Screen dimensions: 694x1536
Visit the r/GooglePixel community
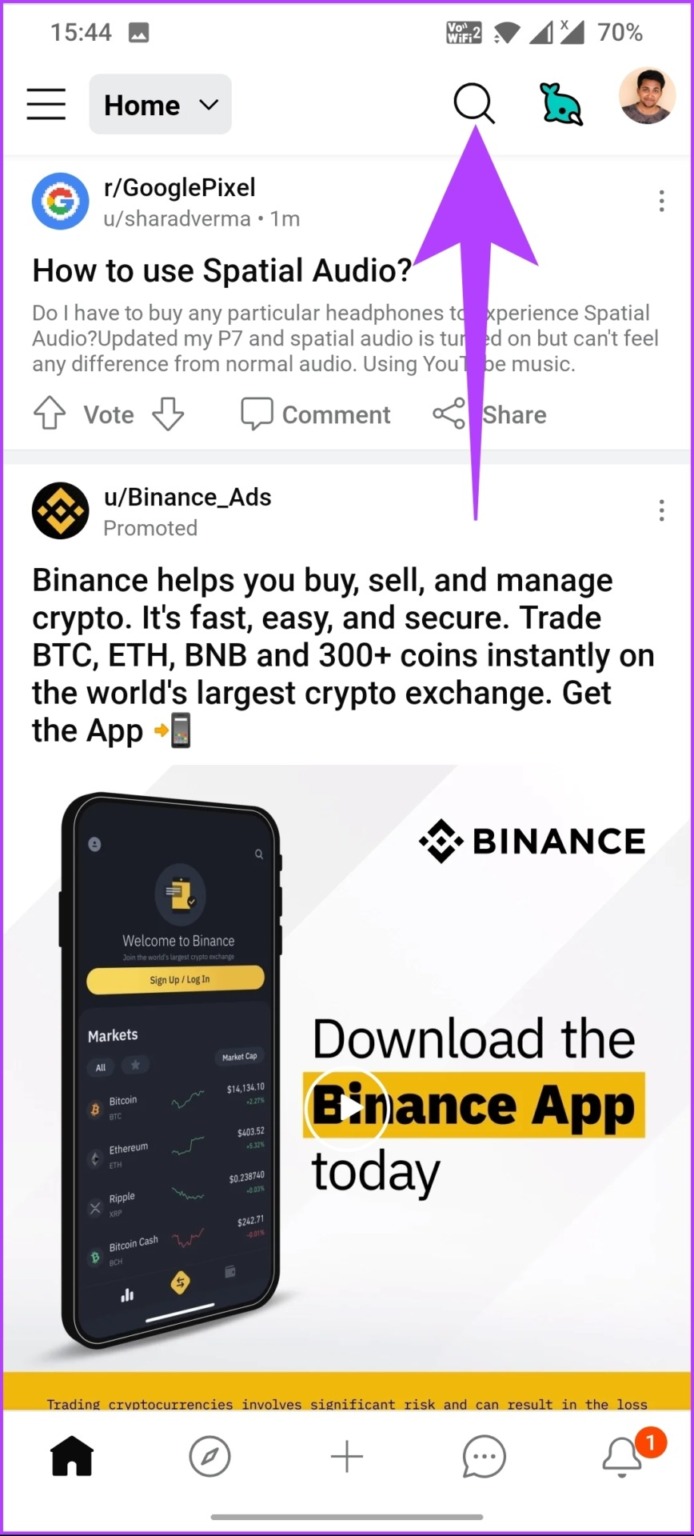[179, 187]
